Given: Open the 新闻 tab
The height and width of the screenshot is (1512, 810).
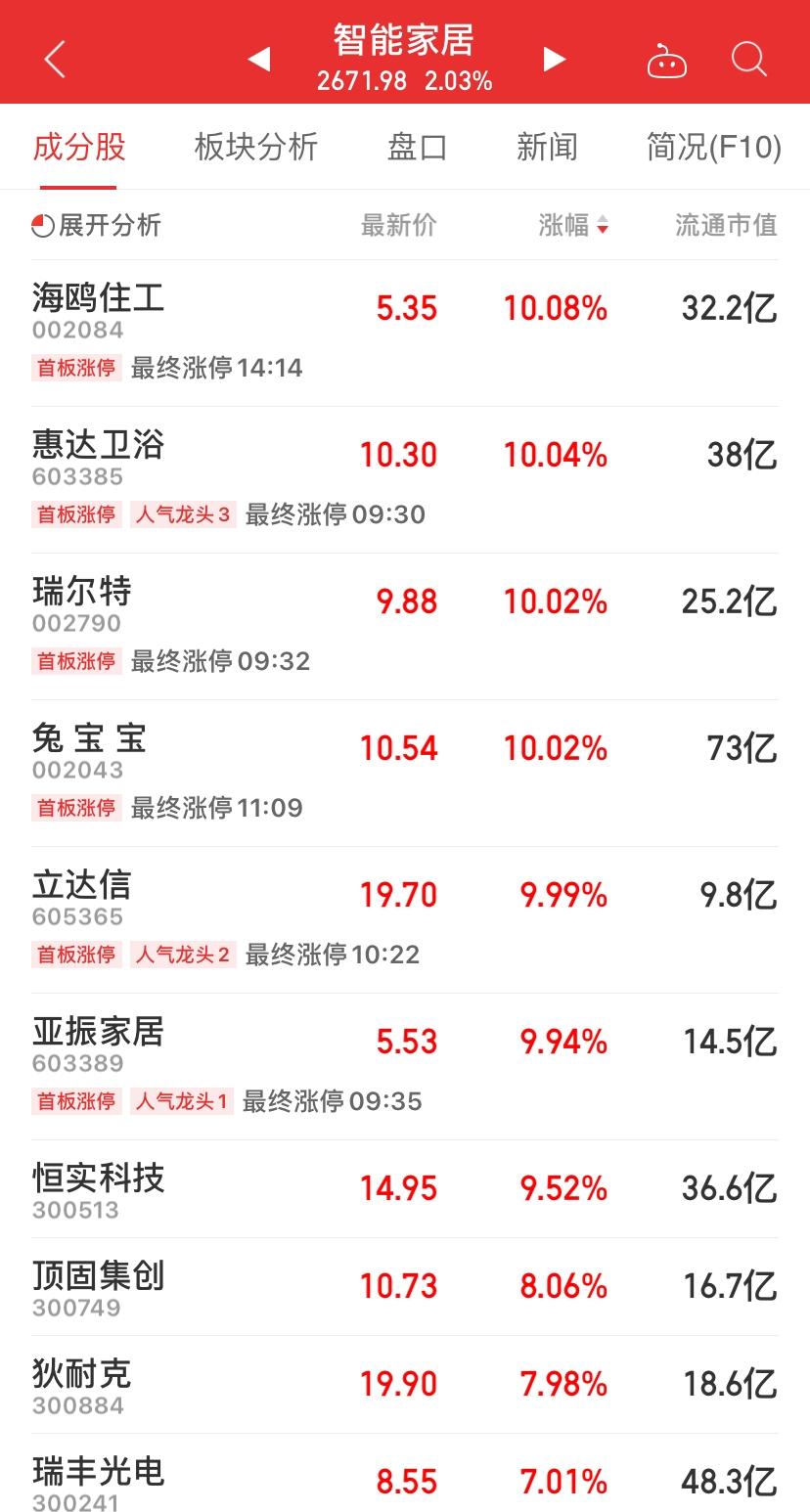Looking at the screenshot, I should pyautogui.click(x=548, y=147).
